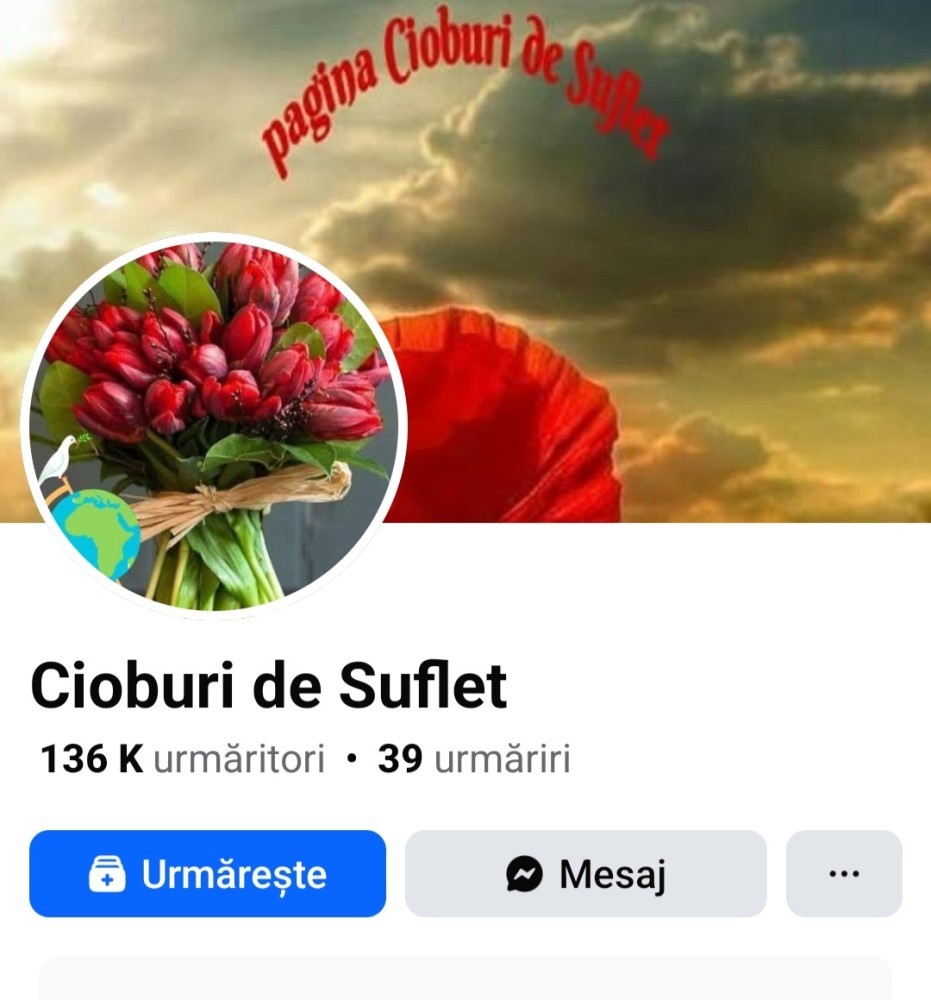Open the tulip bouquet profile picture
The height and width of the screenshot is (1000, 931).
point(214,425)
